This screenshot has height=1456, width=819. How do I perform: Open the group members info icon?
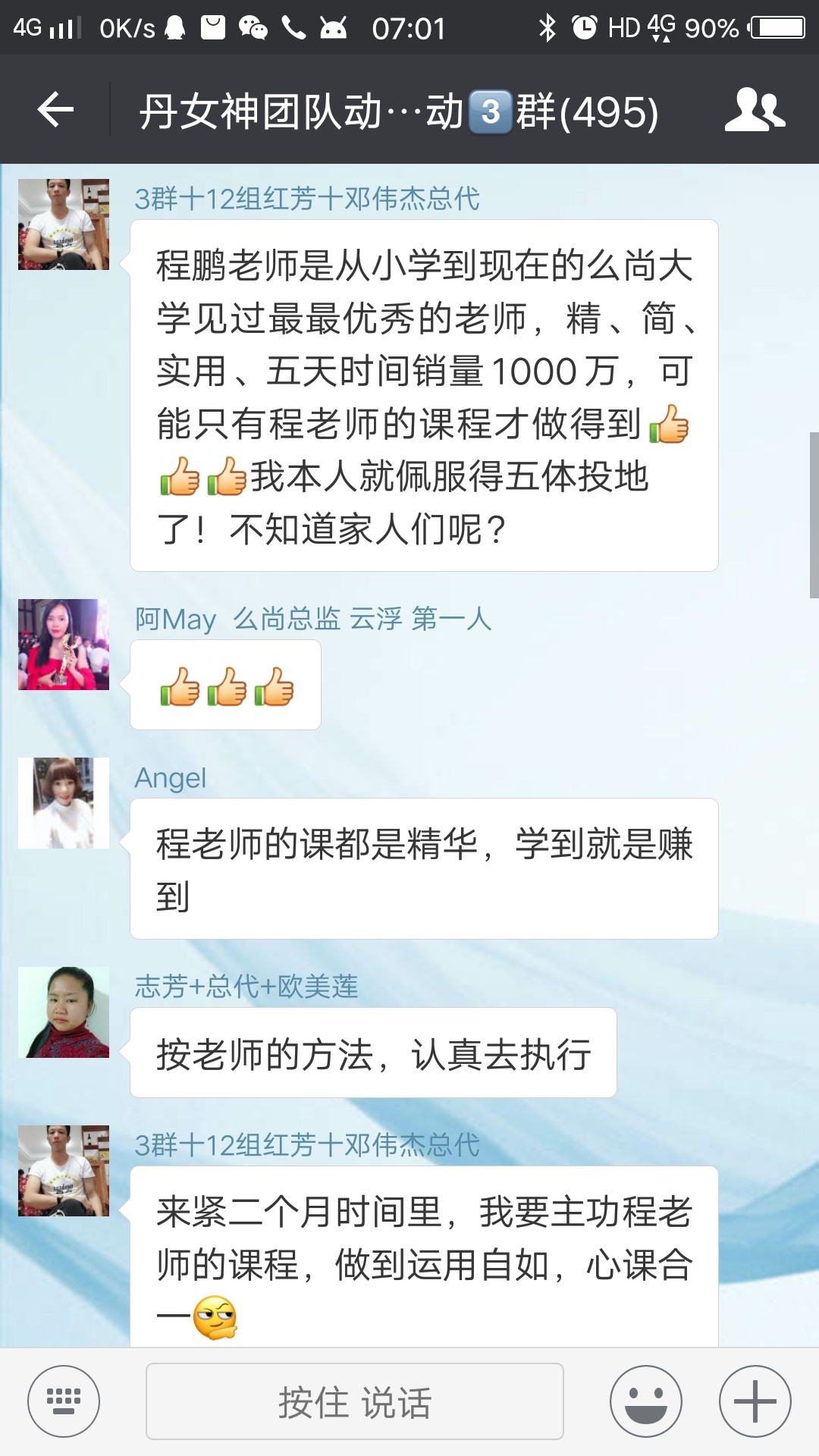pos(755,110)
